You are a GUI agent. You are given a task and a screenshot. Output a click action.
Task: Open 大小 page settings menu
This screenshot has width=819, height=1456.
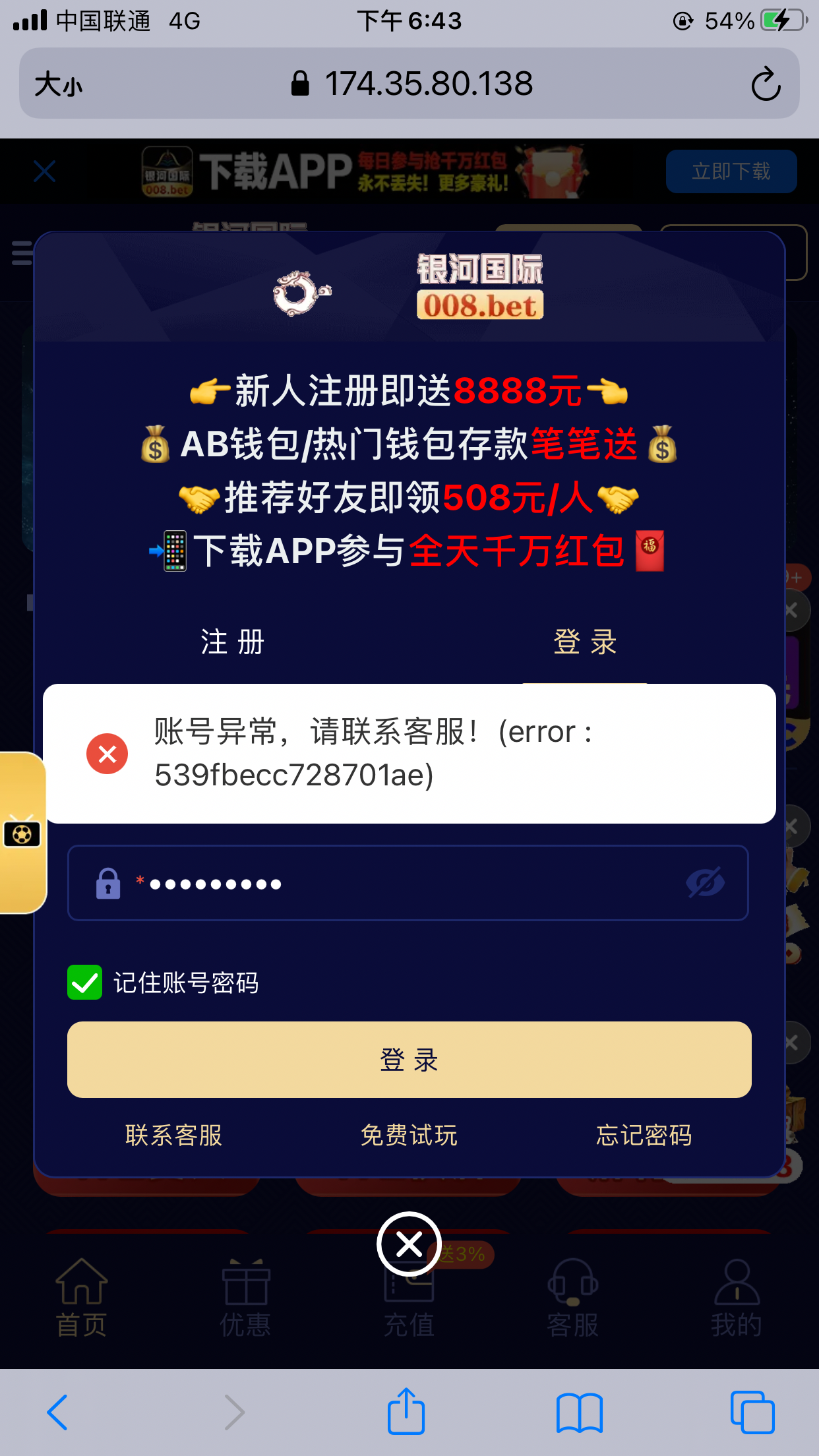click(x=59, y=84)
